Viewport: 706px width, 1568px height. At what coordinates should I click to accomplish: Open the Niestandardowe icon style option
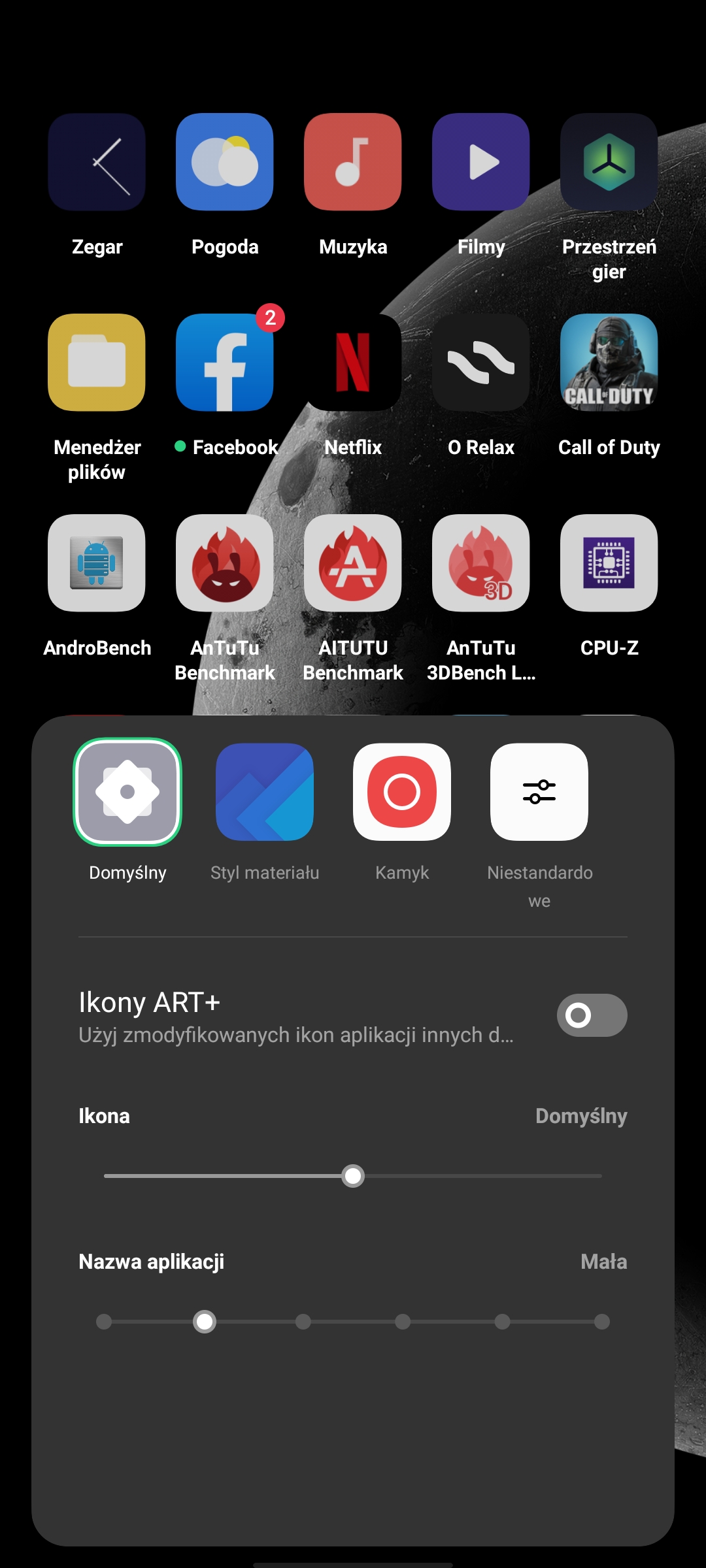(x=539, y=792)
